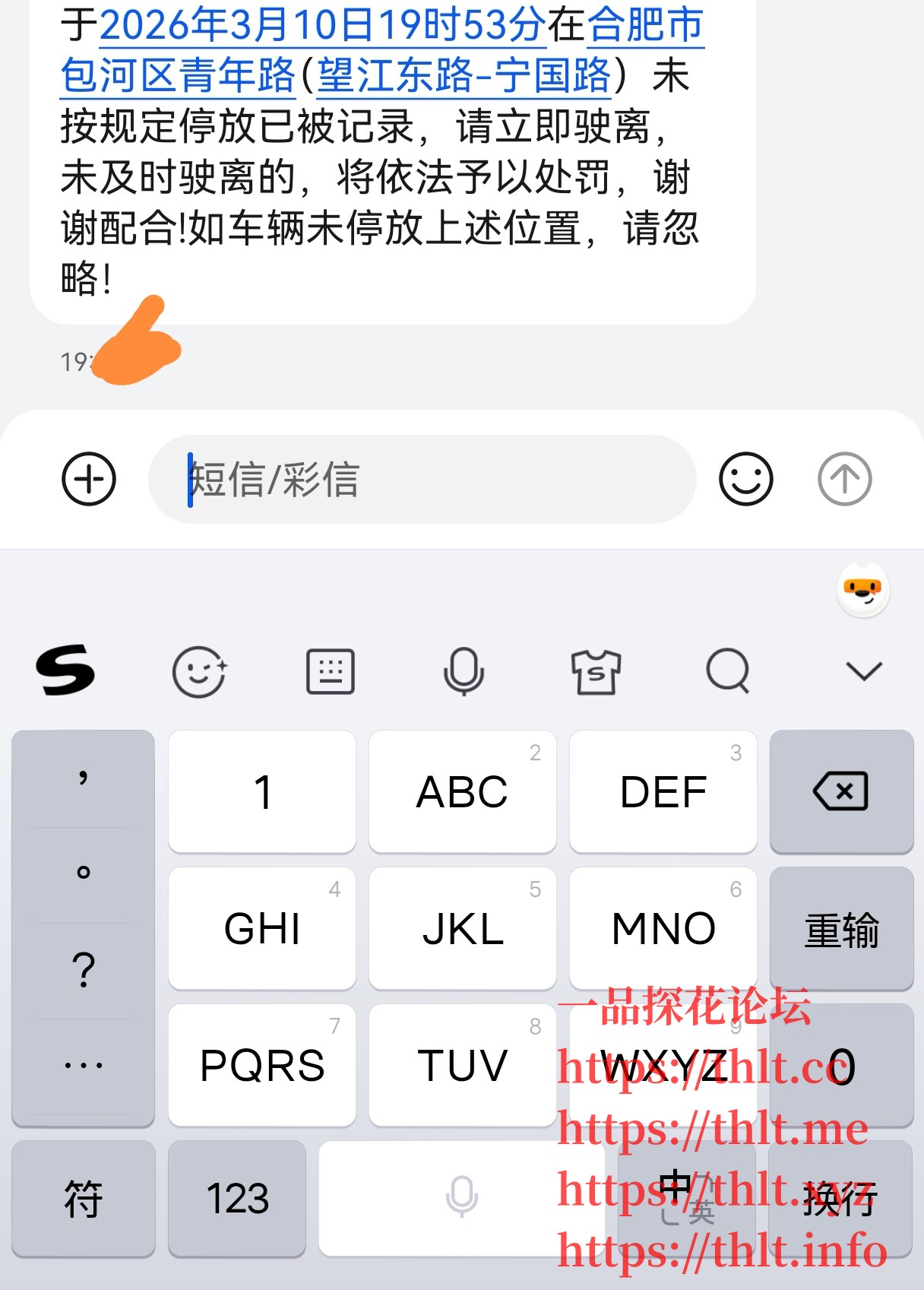Open the date link 2026年3月10日19时53分
Viewport: 924px width, 1290px height.
pos(322,26)
